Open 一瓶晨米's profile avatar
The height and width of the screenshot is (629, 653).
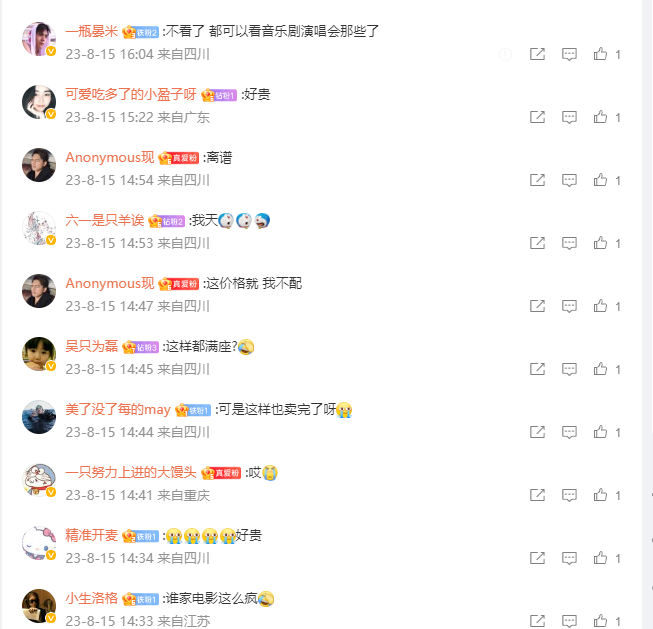pos(38,38)
